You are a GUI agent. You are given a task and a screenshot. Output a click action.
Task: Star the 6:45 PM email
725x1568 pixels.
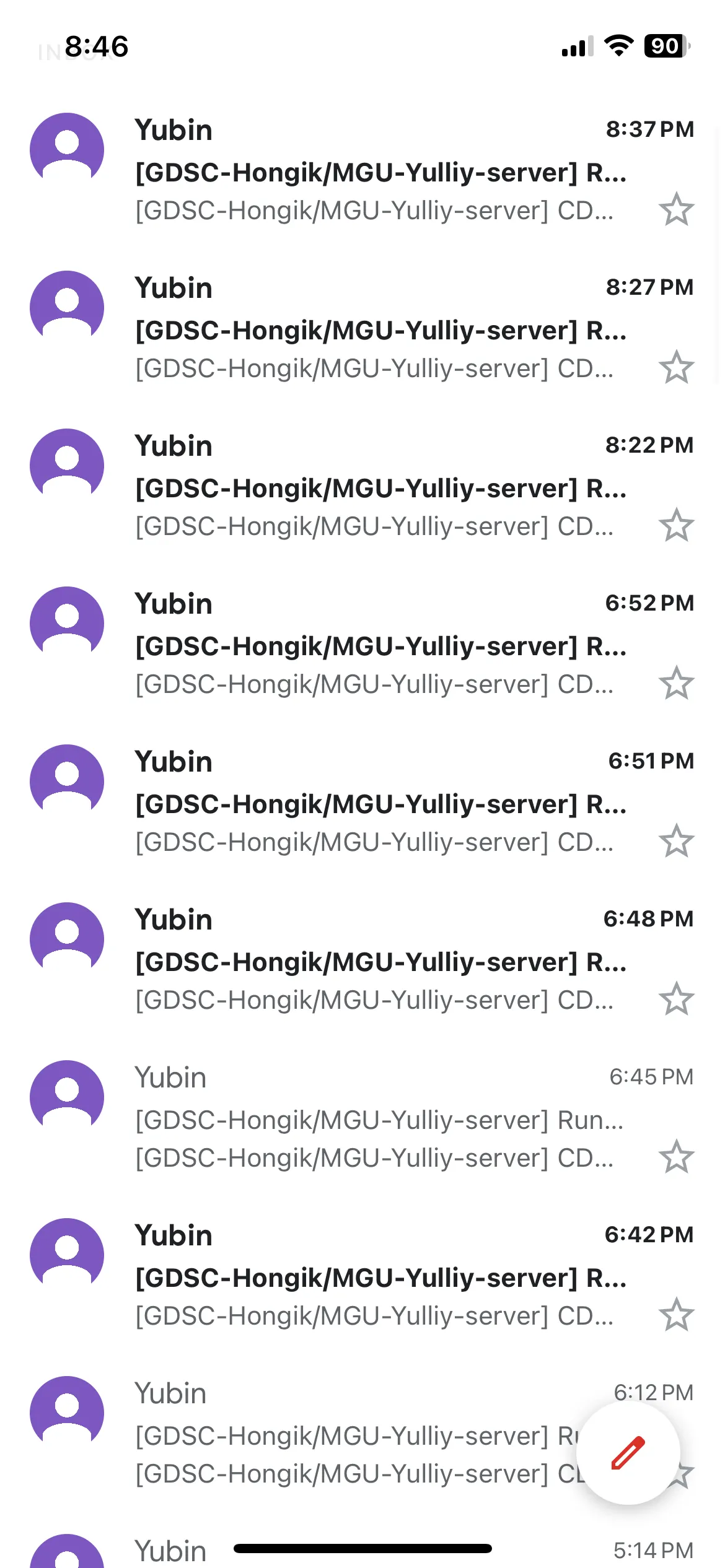click(676, 1157)
